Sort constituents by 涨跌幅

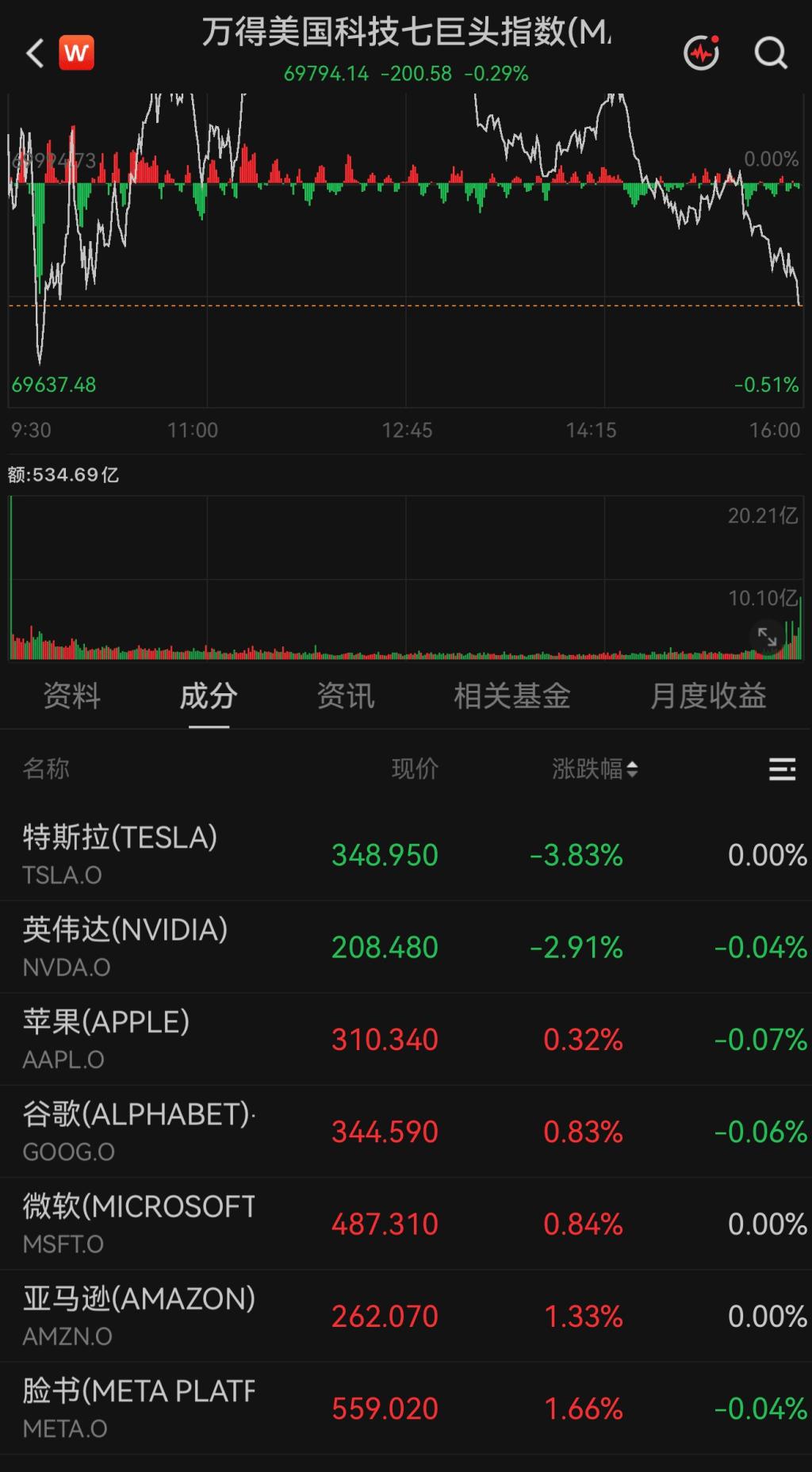pyautogui.click(x=595, y=769)
